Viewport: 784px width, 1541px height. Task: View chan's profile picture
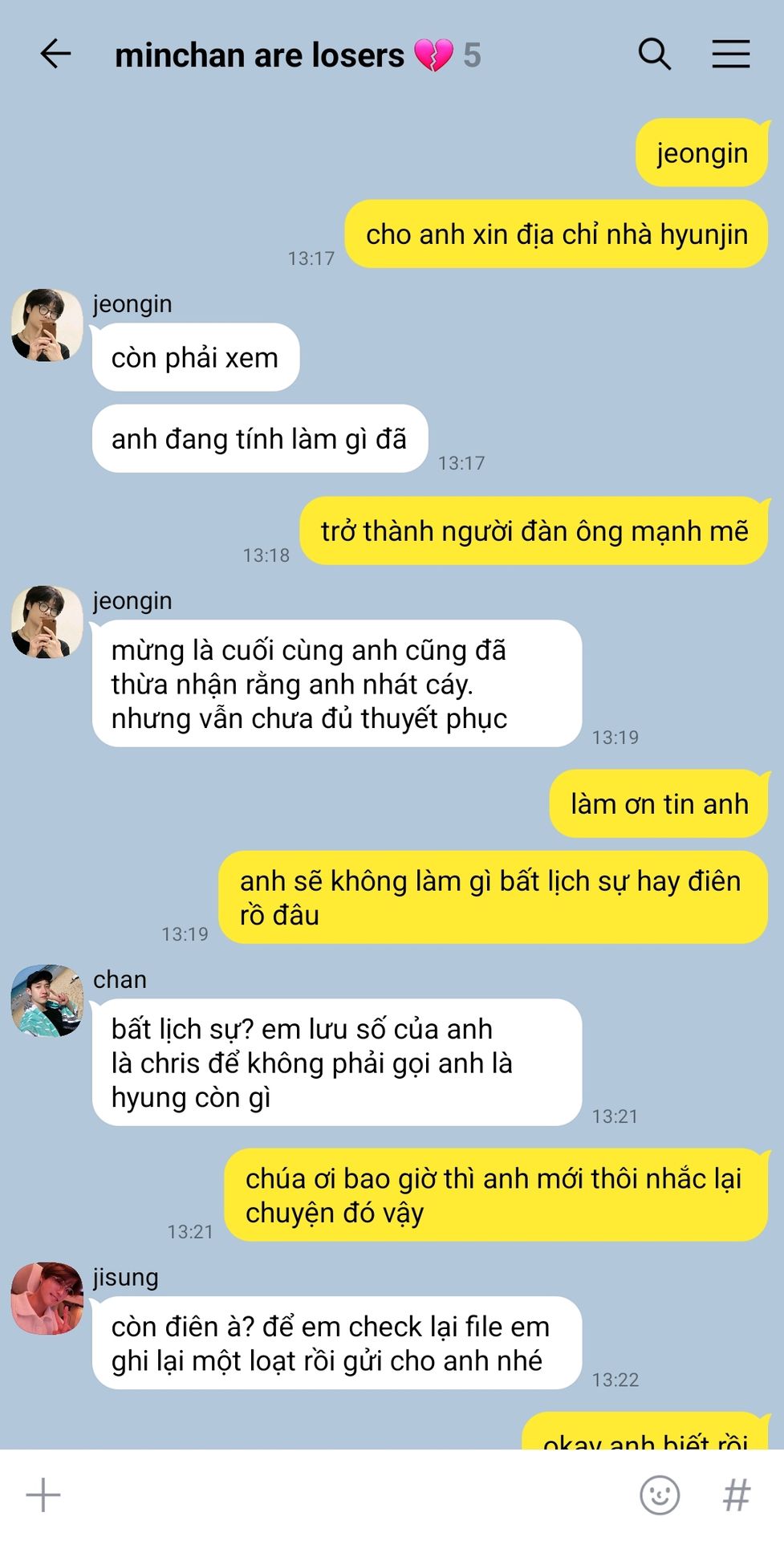(47, 1001)
